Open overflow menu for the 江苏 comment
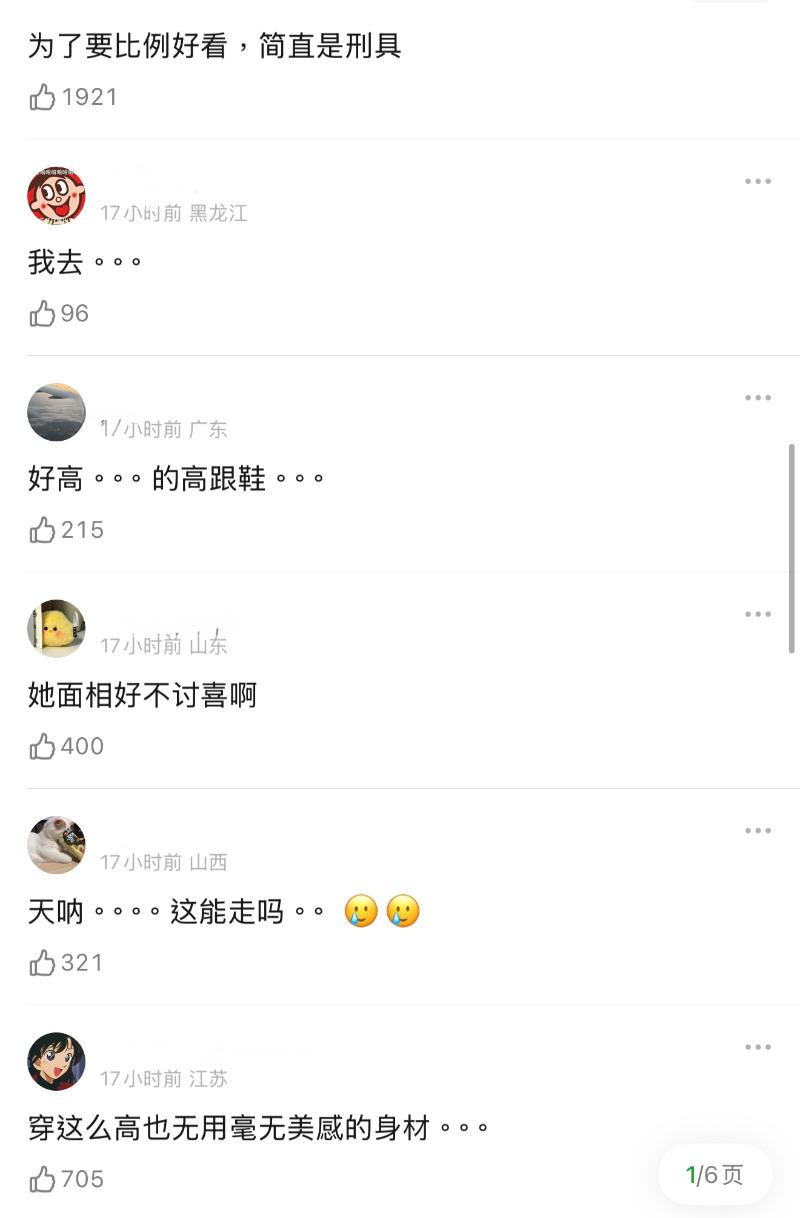 pyautogui.click(x=757, y=1047)
